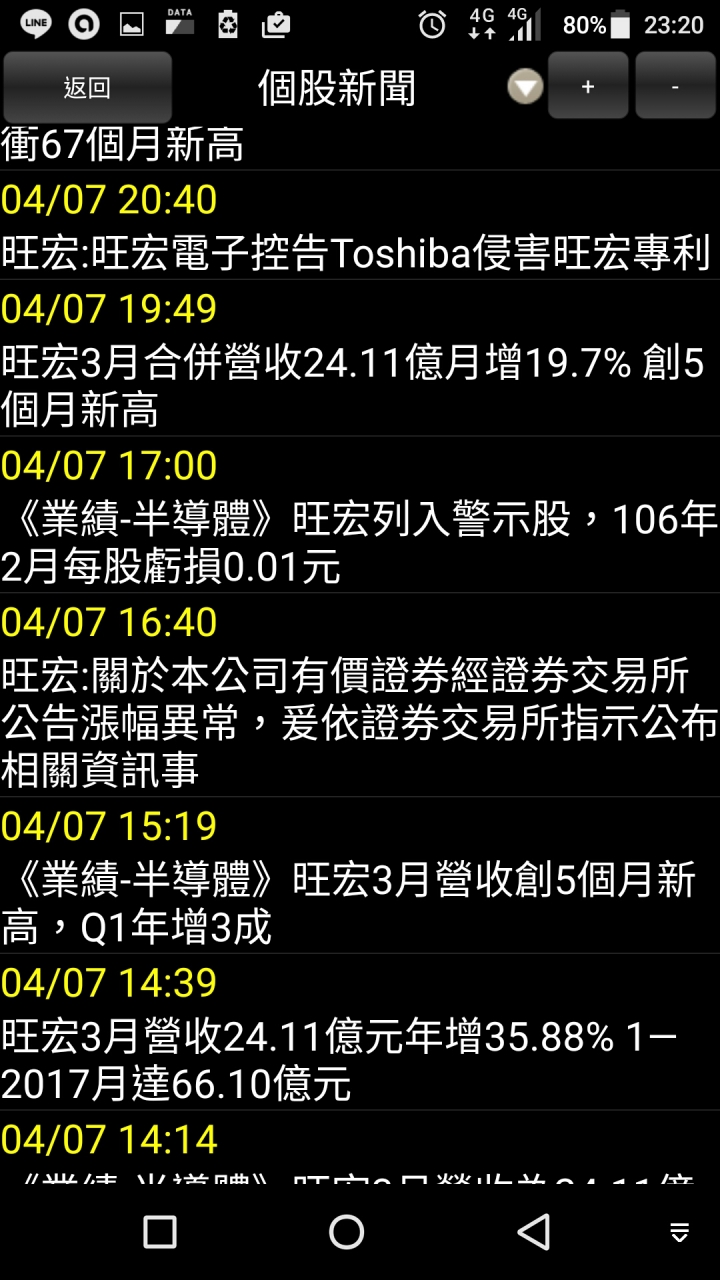Open the 15:19 Q1年增3成 news item
The image size is (720, 1280).
[x=360, y=903]
